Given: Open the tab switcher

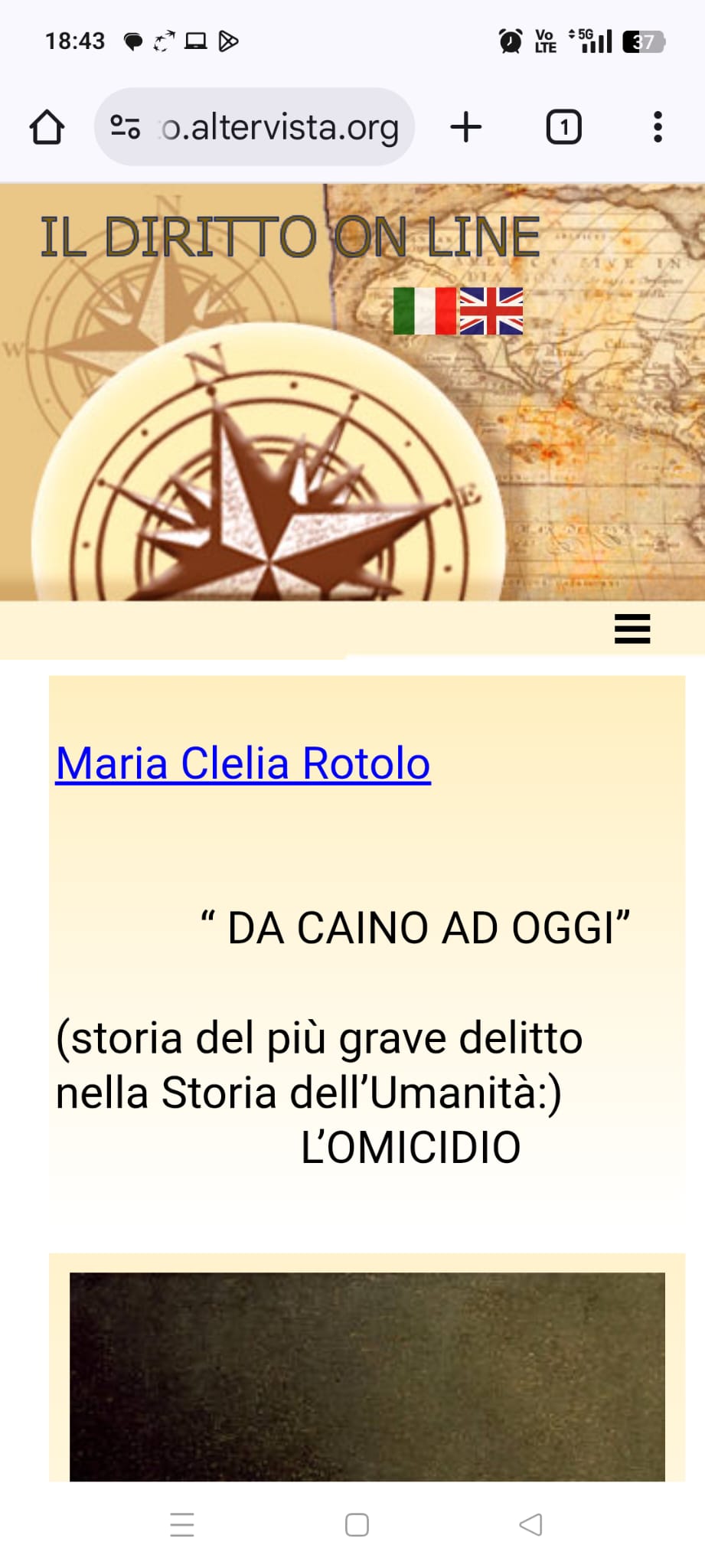Looking at the screenshot, I should (x=563, y=127).
